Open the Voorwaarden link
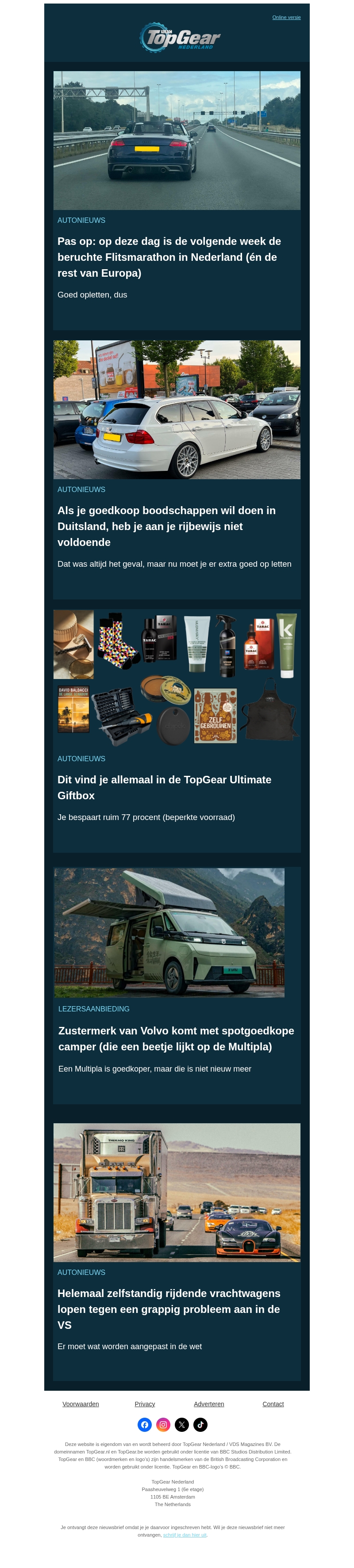This screenshot has width=354, height=1568. (x=81, y=1404)
